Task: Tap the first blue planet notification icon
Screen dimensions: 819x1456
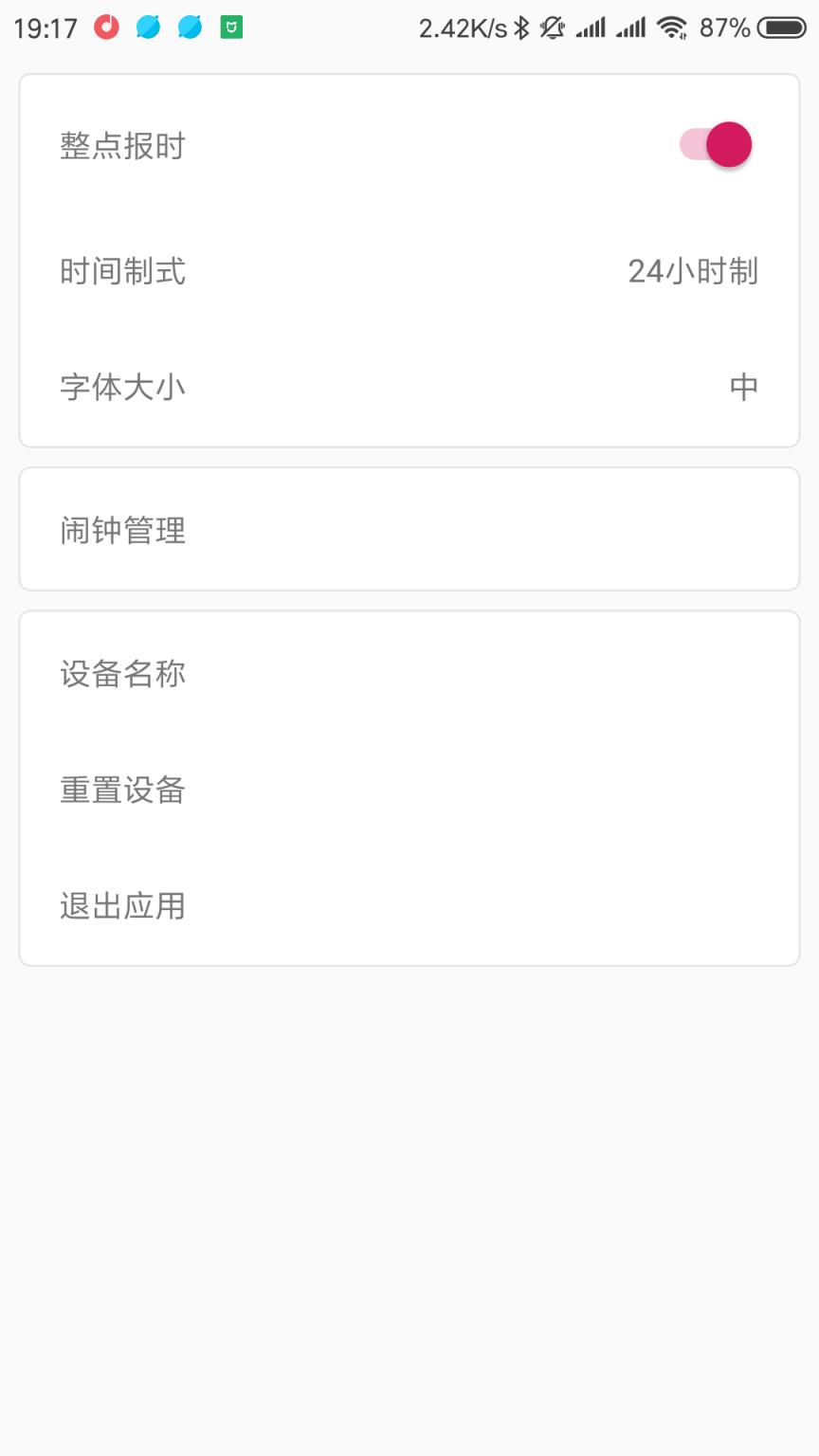Action: (x=147, y=27)
